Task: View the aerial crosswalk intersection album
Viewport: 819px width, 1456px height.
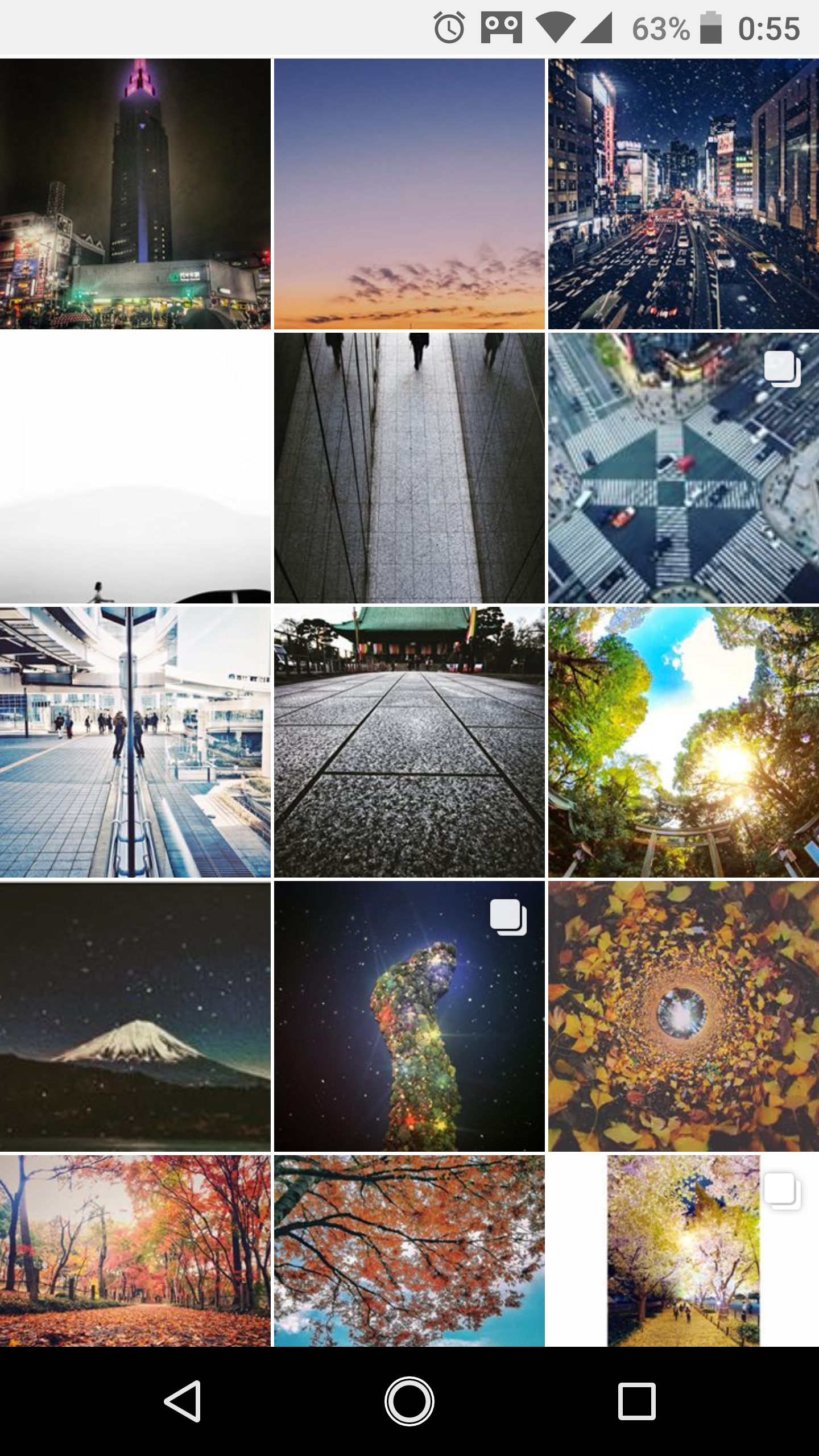Action: pyautogui.click(x=684, y=468)
